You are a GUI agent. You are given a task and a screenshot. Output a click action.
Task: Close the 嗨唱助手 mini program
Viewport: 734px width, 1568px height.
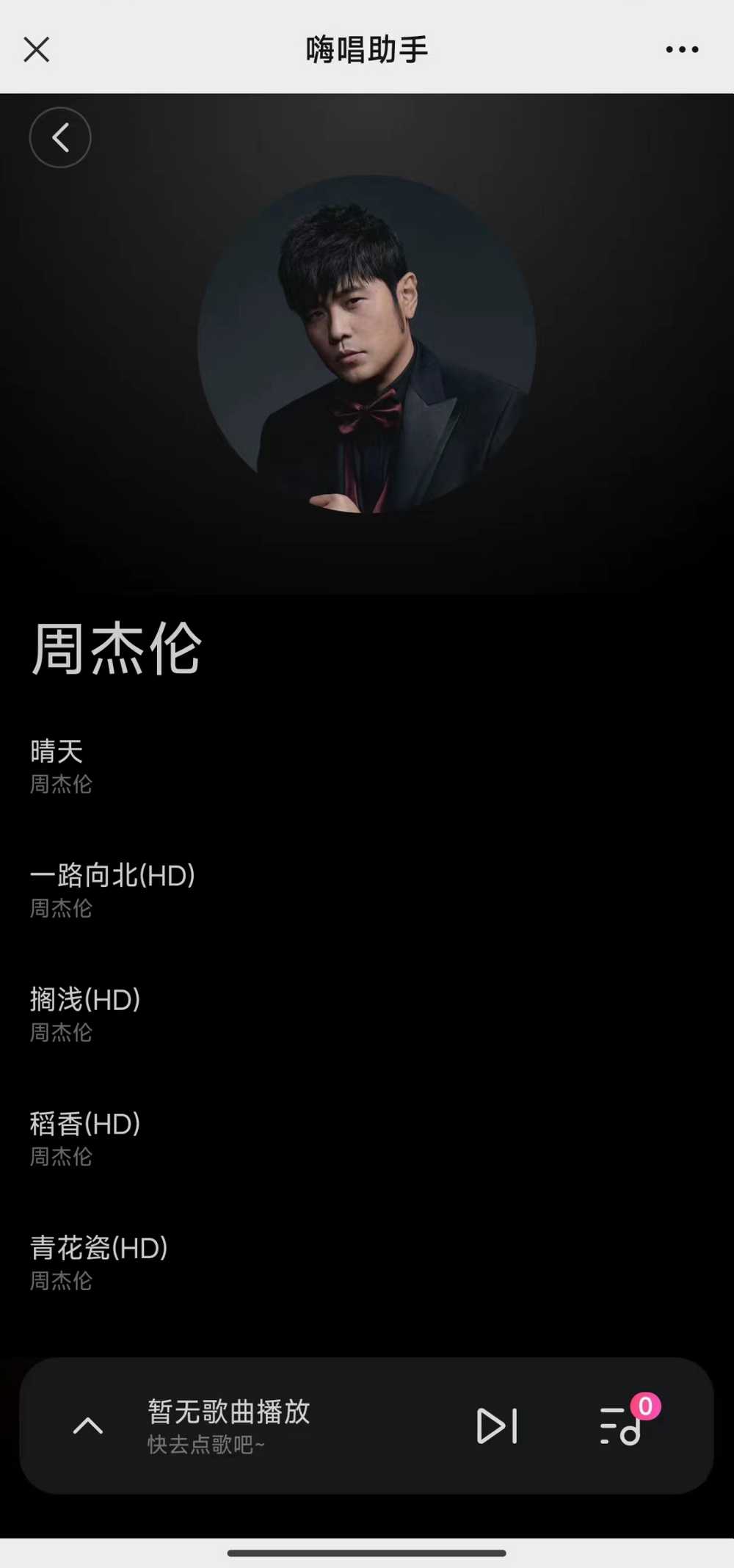tap(36, 50)
